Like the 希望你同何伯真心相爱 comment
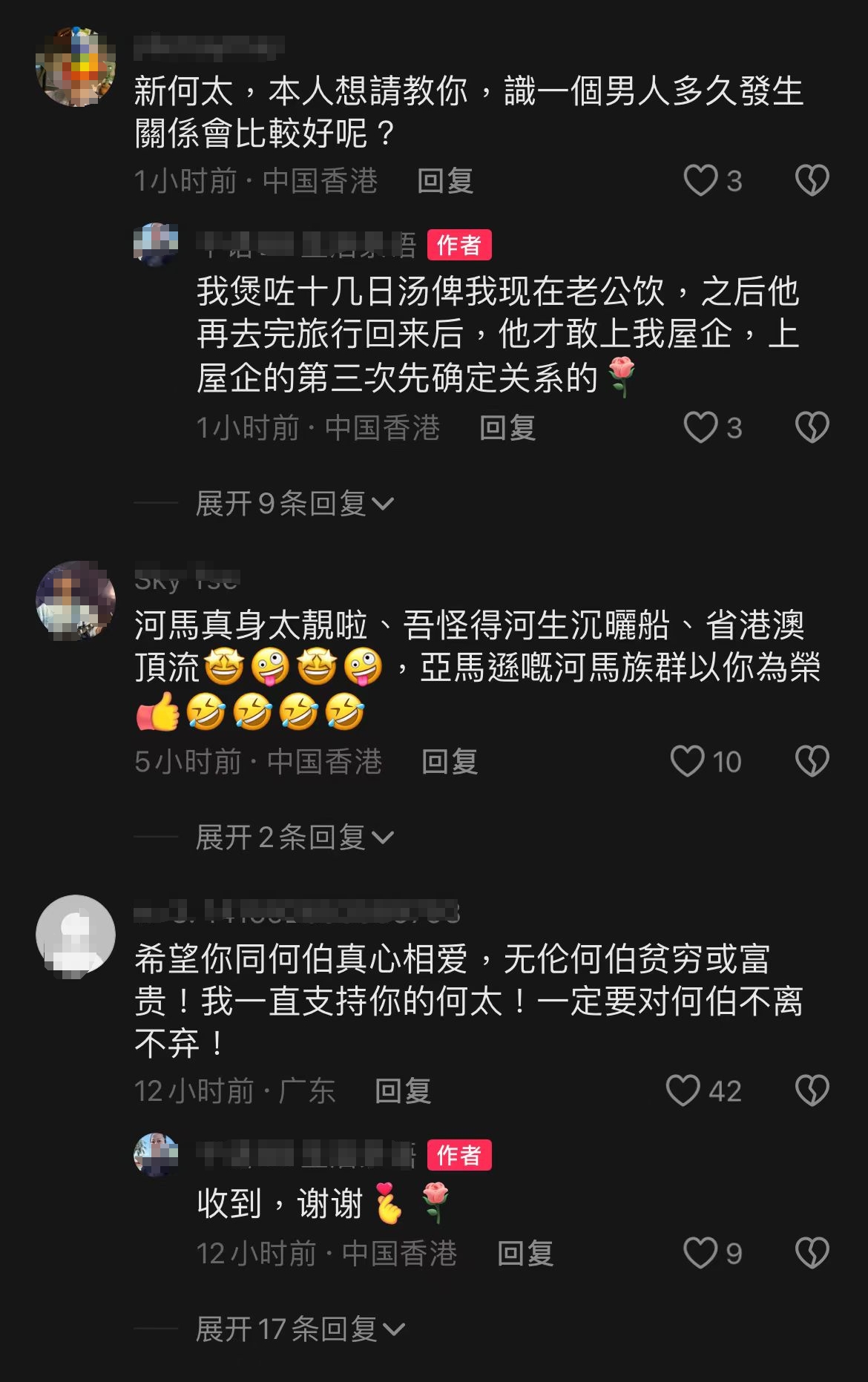 (683, 1090)
